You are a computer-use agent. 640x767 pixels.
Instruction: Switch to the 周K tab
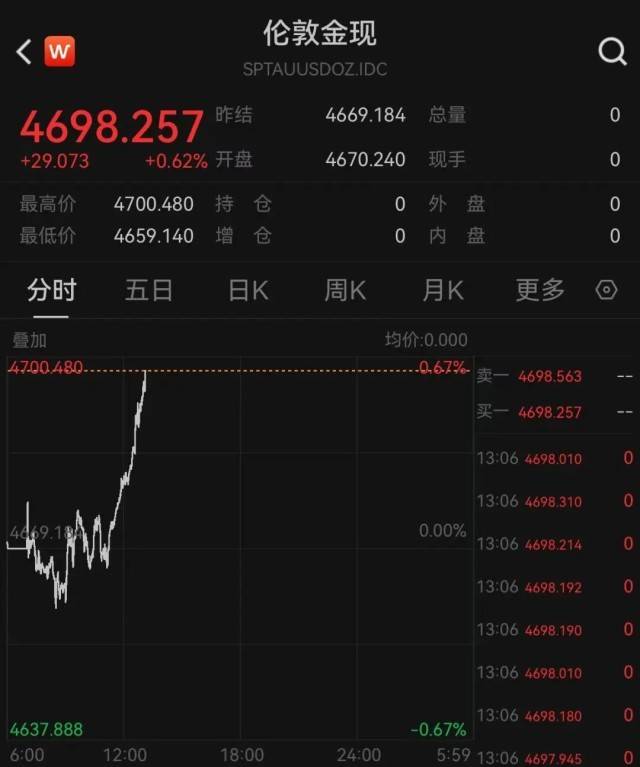click(345, 291)
